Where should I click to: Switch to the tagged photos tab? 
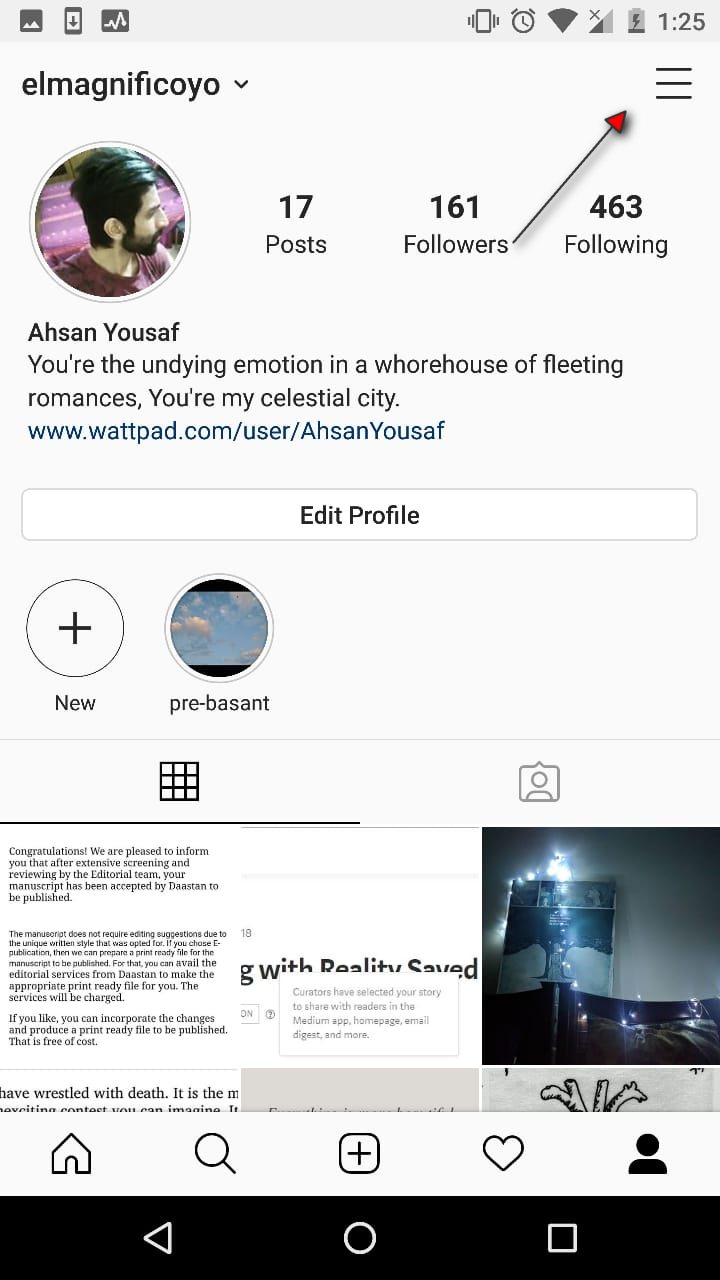(539, 782)
